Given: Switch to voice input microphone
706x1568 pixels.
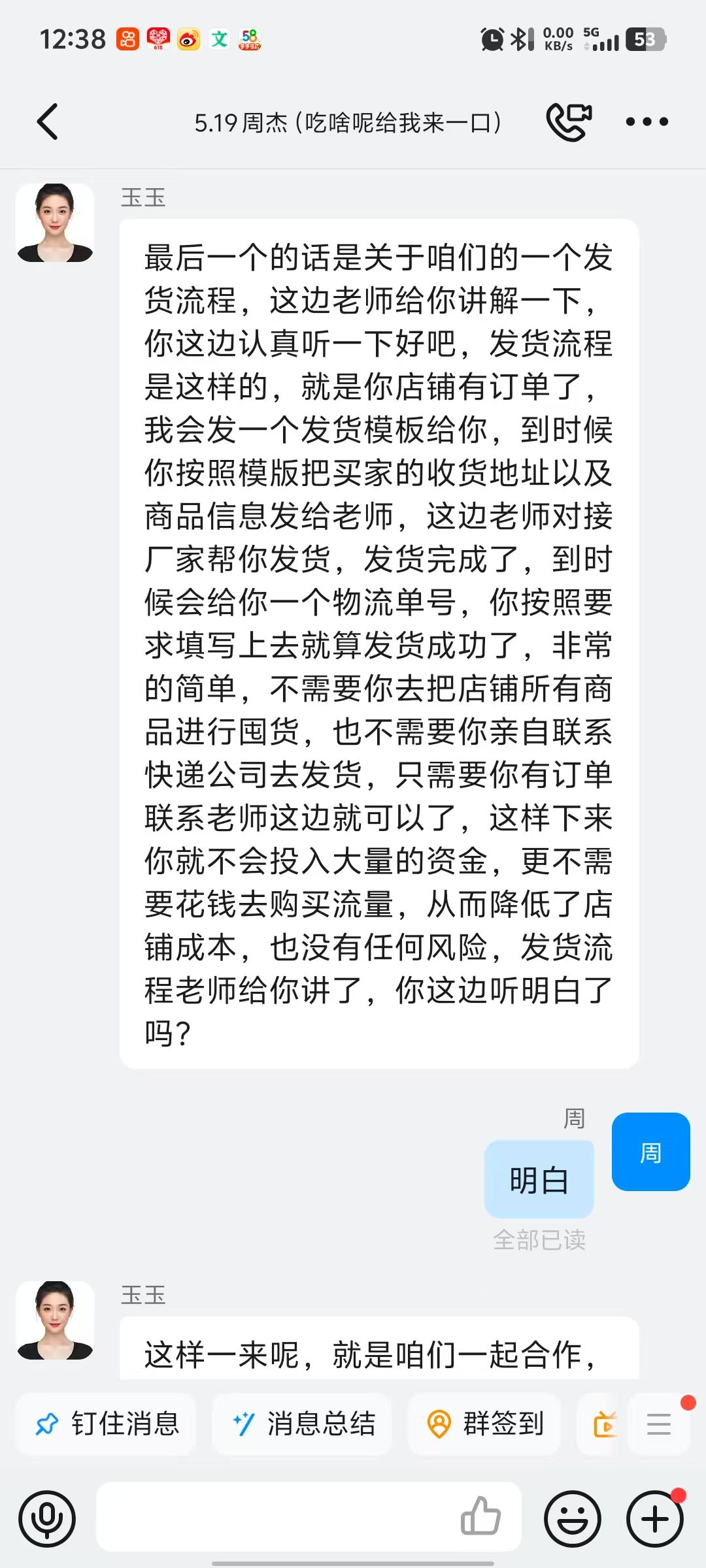Looking at the screenshot, I should pos(47,1519).
